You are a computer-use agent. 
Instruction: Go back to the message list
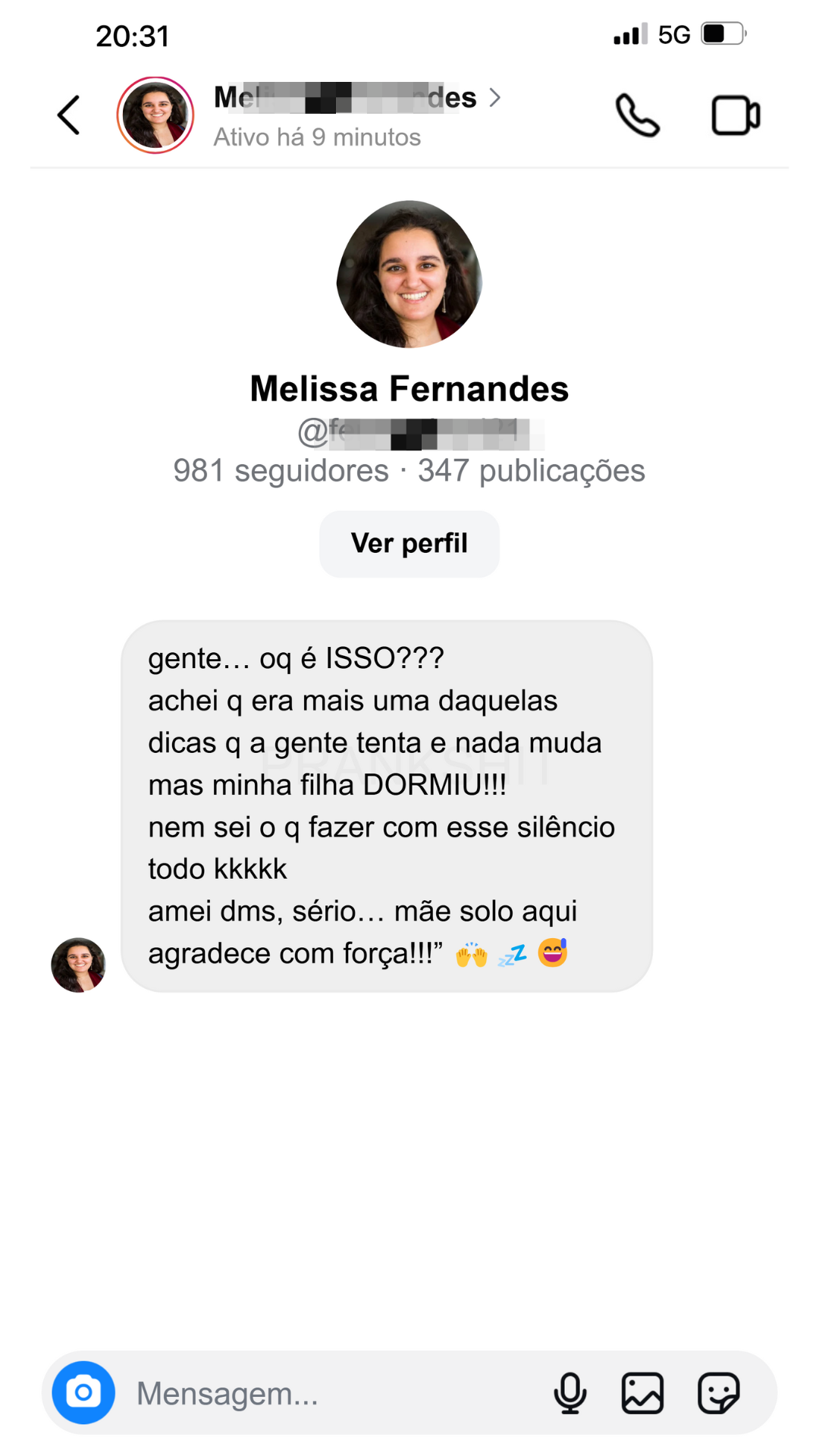point(69,115)
